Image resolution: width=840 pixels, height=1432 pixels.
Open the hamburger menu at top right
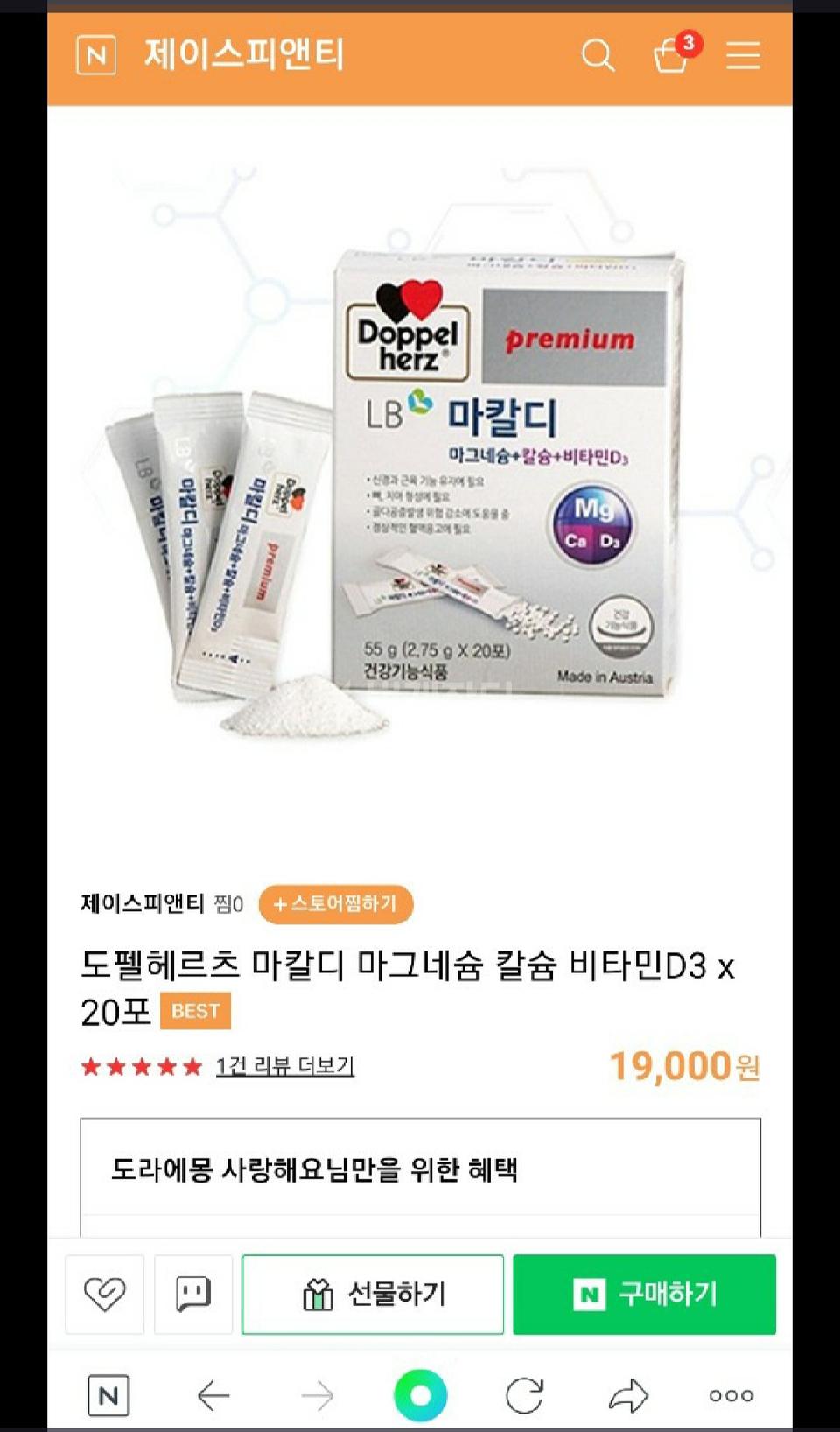[743, 55]
